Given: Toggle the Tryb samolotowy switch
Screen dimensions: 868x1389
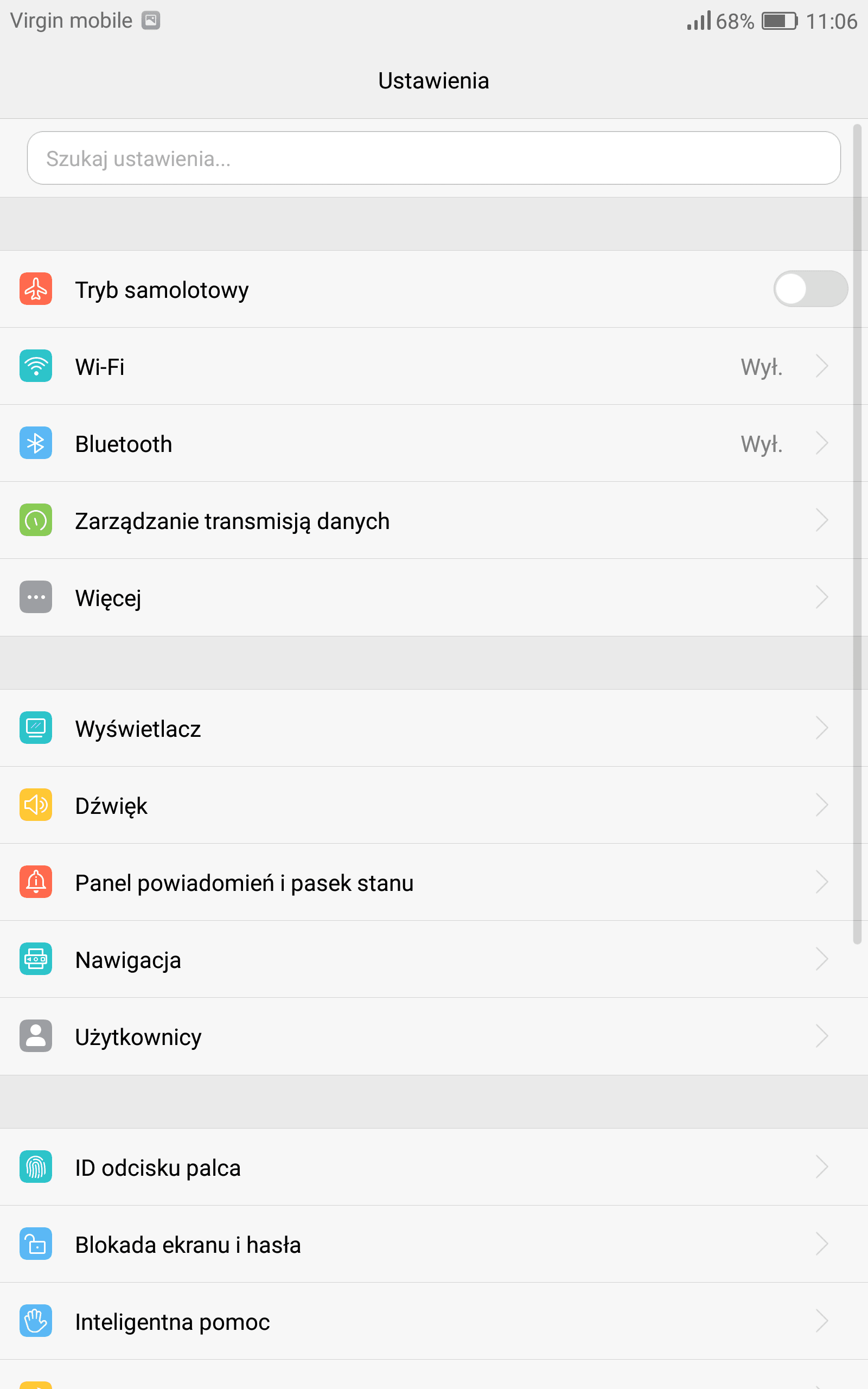Looking at the screenshot, I should pyautogui.click(x=810, y=289).
